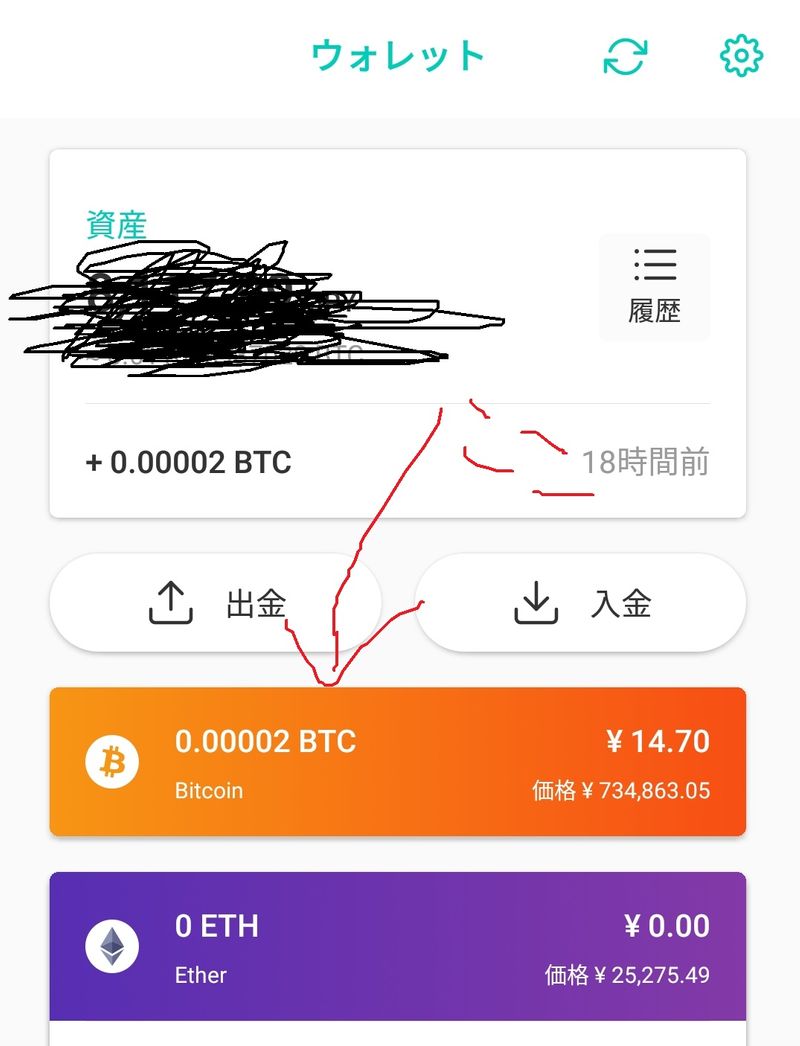Refresh the wallet balances
Viewport: 800px width, 1046px height.
click(x=625, y=56)
